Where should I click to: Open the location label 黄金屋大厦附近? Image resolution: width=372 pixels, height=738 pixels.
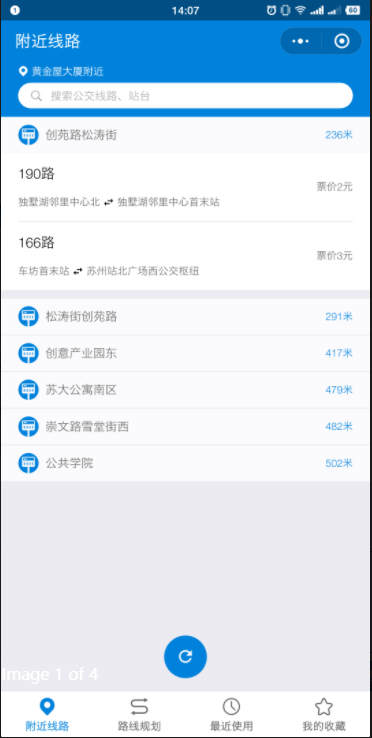point(61,72)
